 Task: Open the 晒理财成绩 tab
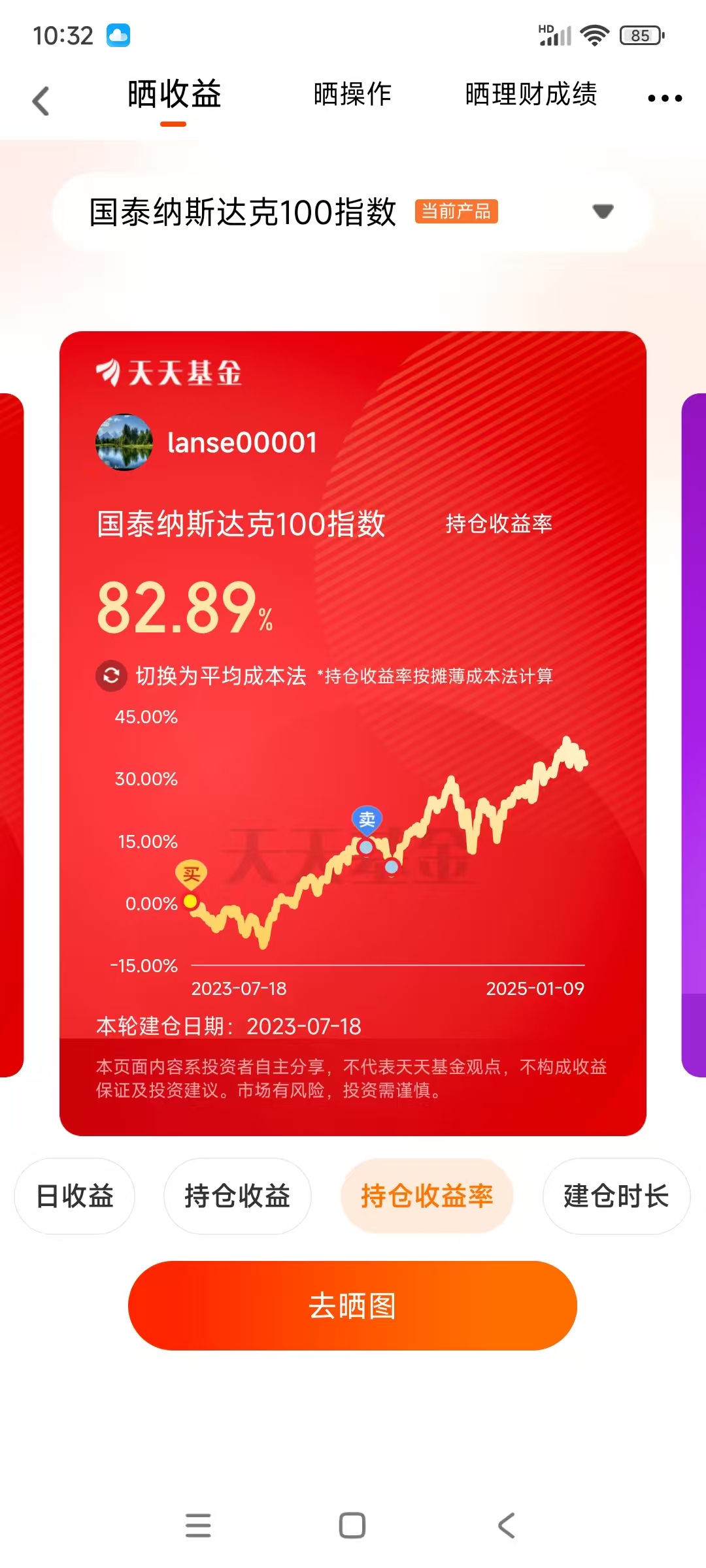pyautogui.click(x=531, y=95)
